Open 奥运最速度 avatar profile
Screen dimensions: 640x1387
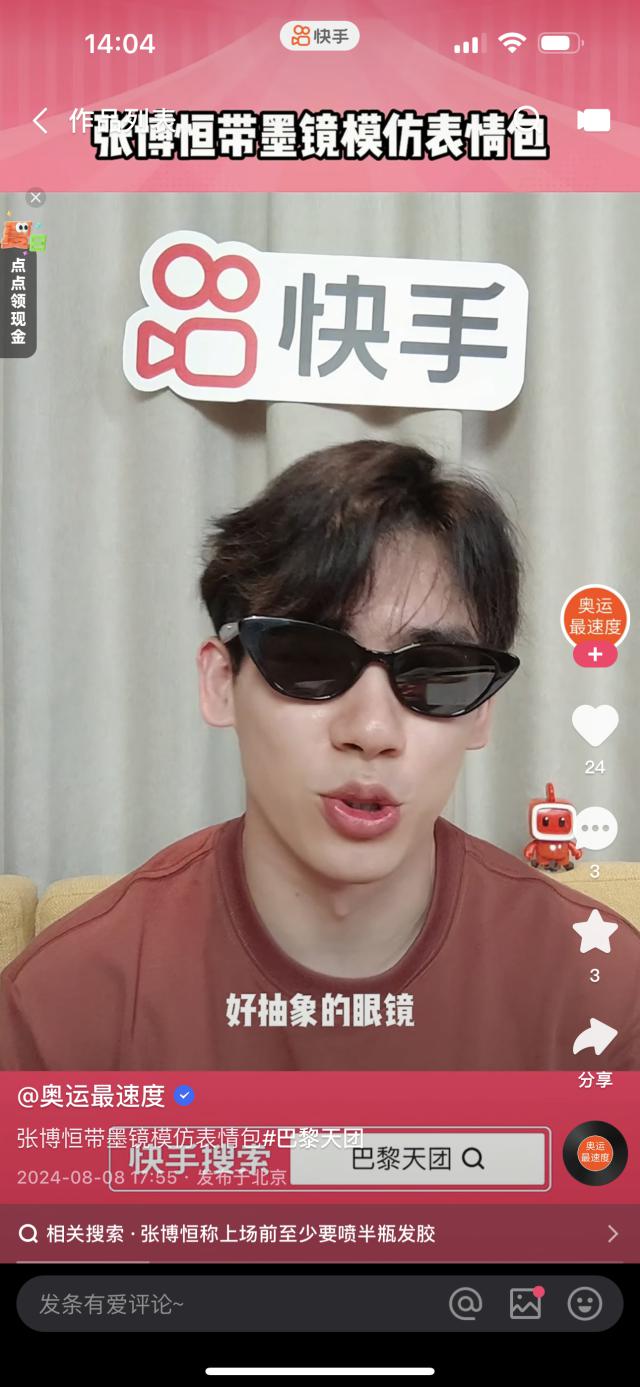click(x=595, y=616)
